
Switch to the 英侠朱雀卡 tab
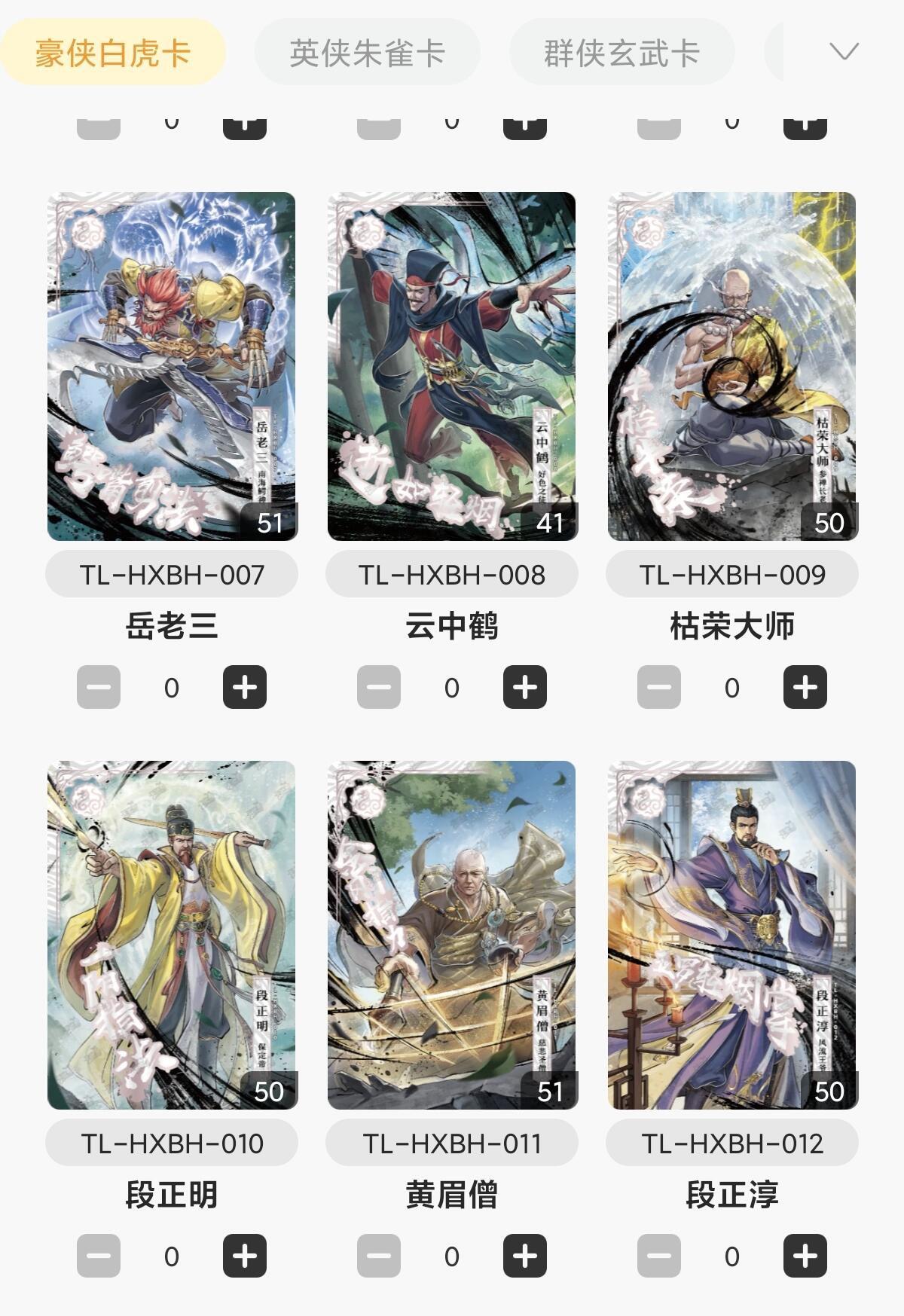point(367,53)
